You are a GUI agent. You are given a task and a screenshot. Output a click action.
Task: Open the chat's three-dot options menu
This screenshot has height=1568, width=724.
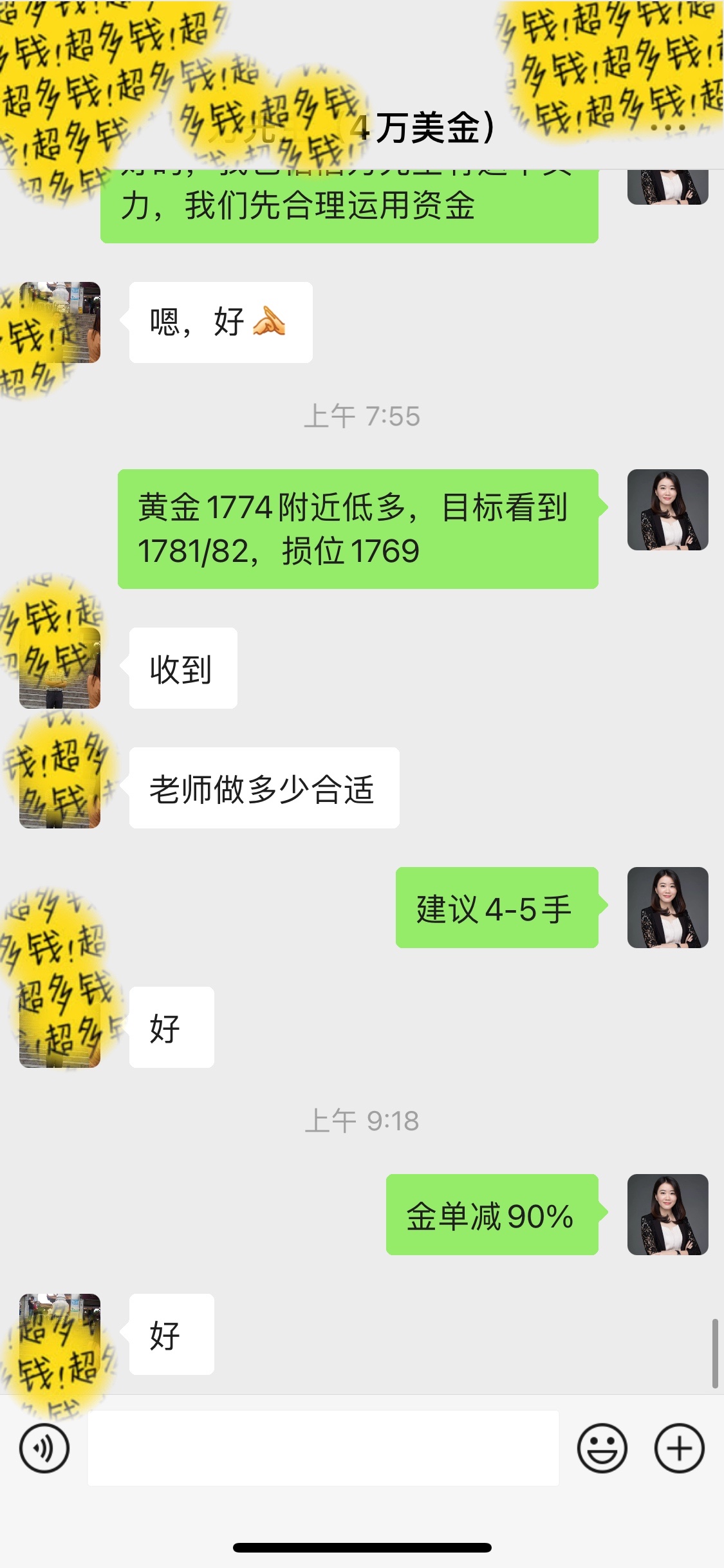(668, 127)
